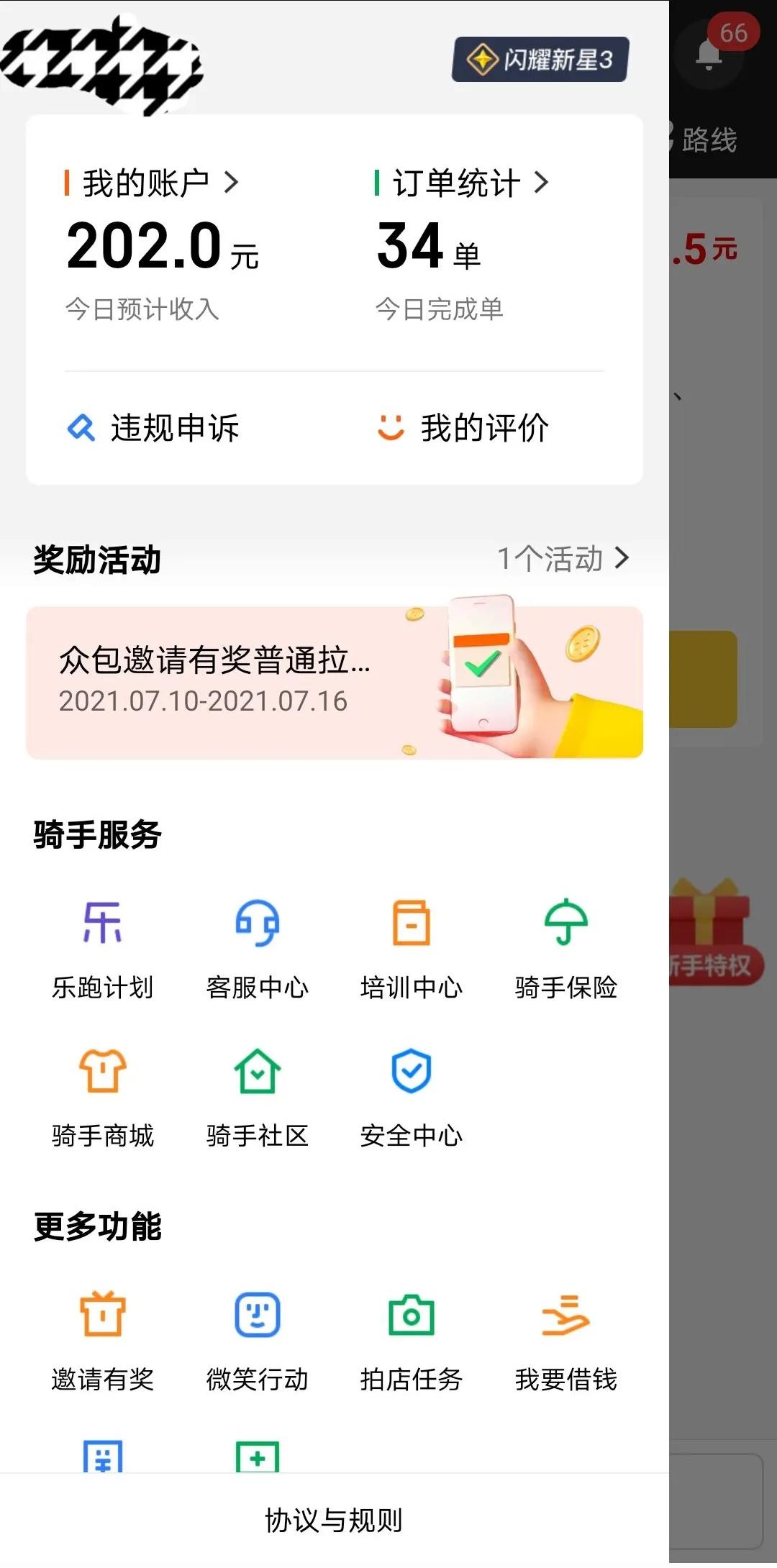Open the 安全中心 safety center
Image resolution: width=777 pixels, height=1568 pixels.
click(x=412, y=1098)
